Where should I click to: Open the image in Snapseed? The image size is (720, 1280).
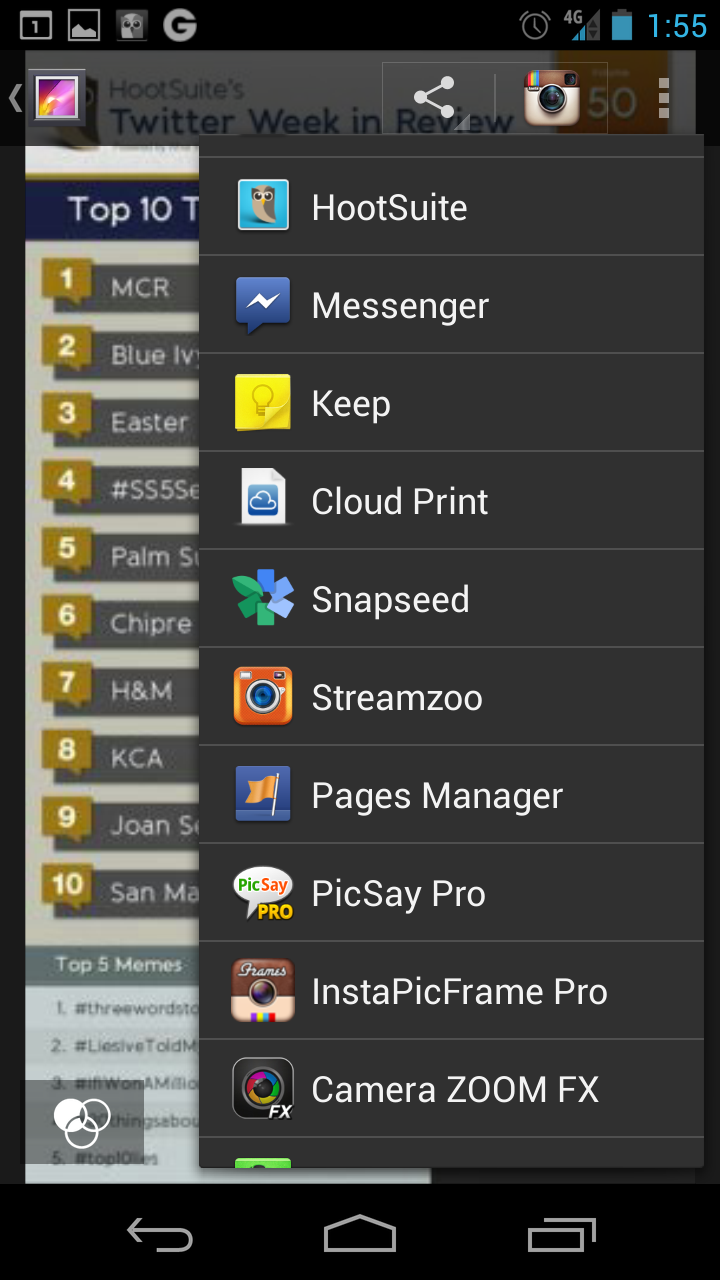pos(450,599)
